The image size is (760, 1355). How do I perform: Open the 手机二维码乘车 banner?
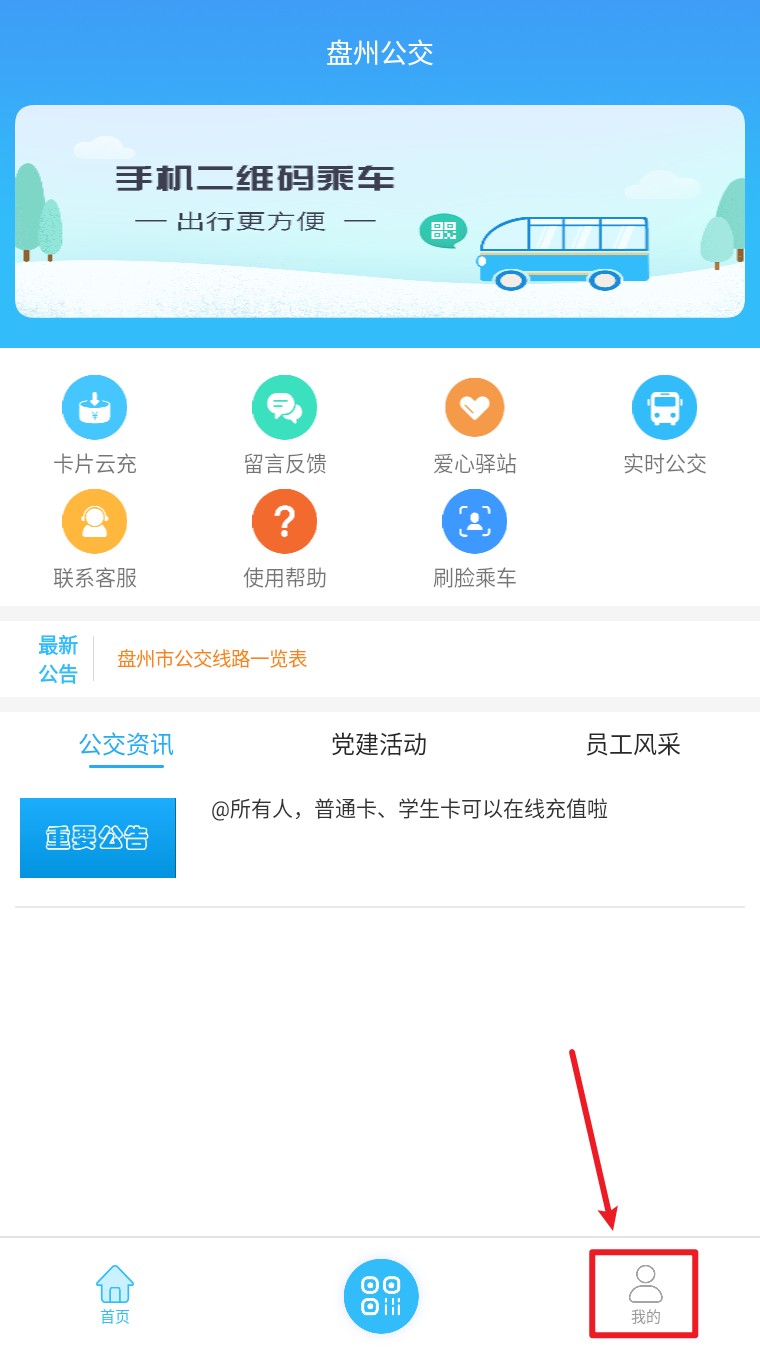(x=380, y=211)
